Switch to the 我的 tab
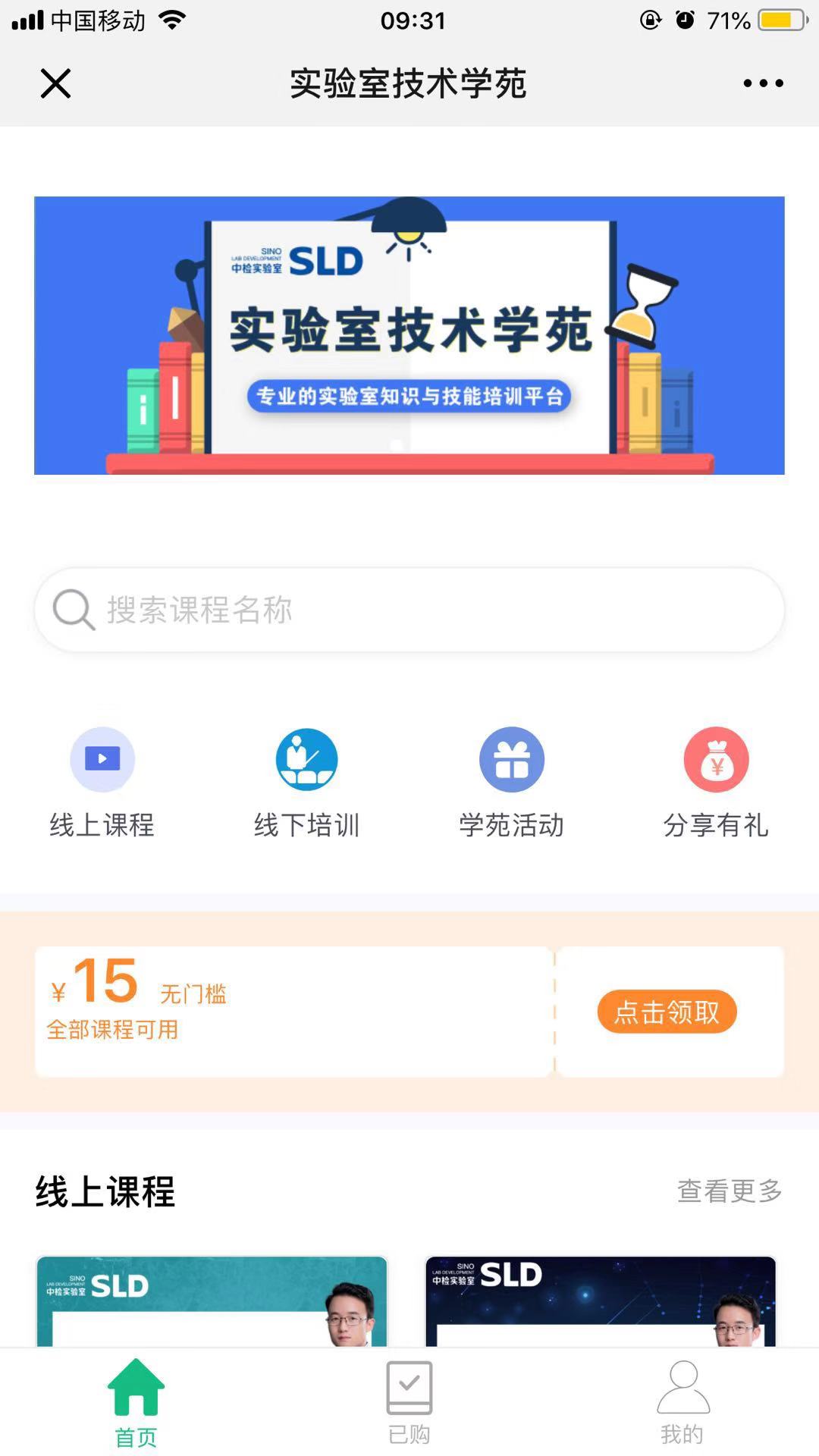Image resolution: width=819 pixels, height=1456 pixels. pos(682,1403)
